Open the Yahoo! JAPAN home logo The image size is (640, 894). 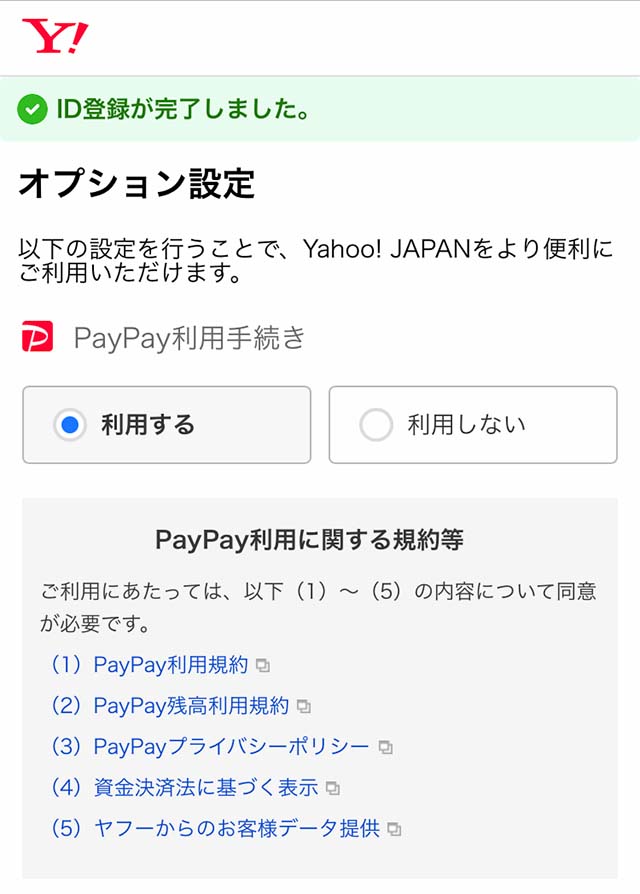point(55,37)
